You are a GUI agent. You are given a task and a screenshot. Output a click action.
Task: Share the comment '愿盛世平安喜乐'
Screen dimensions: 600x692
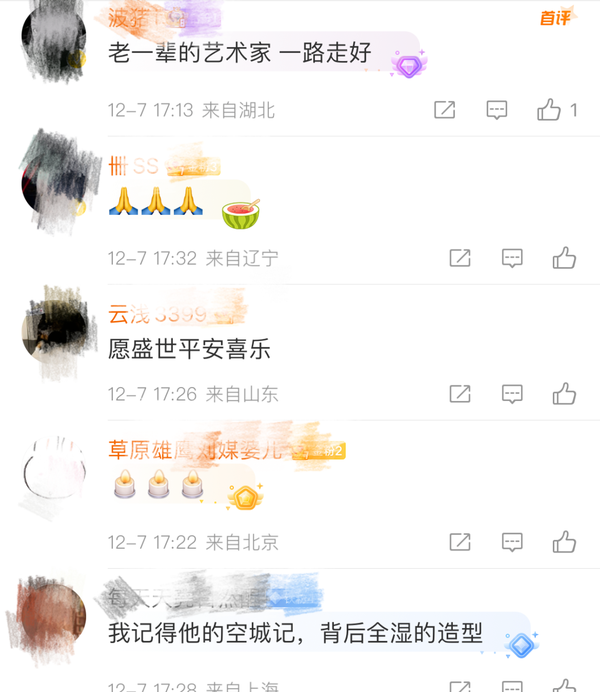[x=460, y=393]
